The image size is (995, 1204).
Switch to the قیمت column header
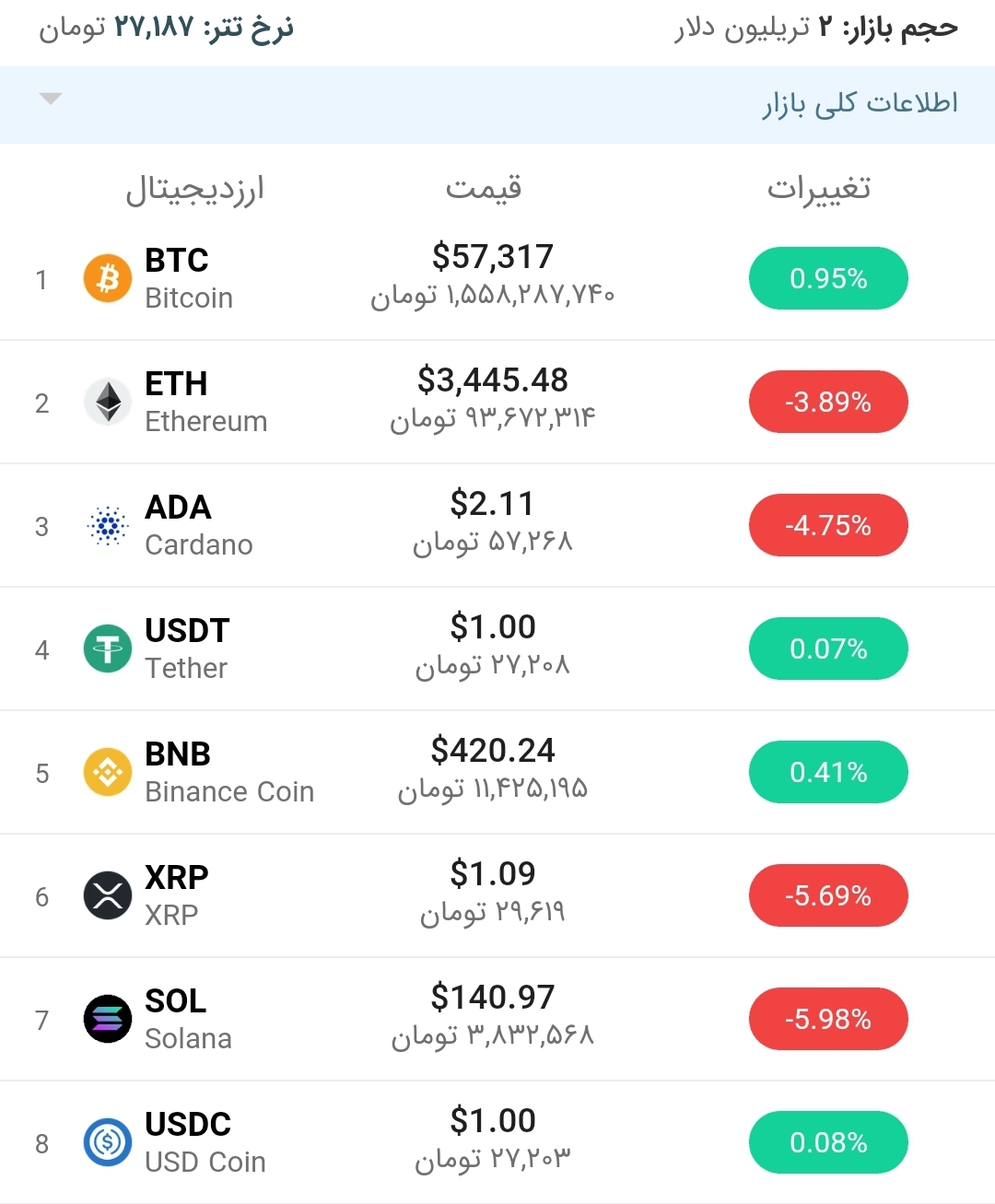[484, 188]
